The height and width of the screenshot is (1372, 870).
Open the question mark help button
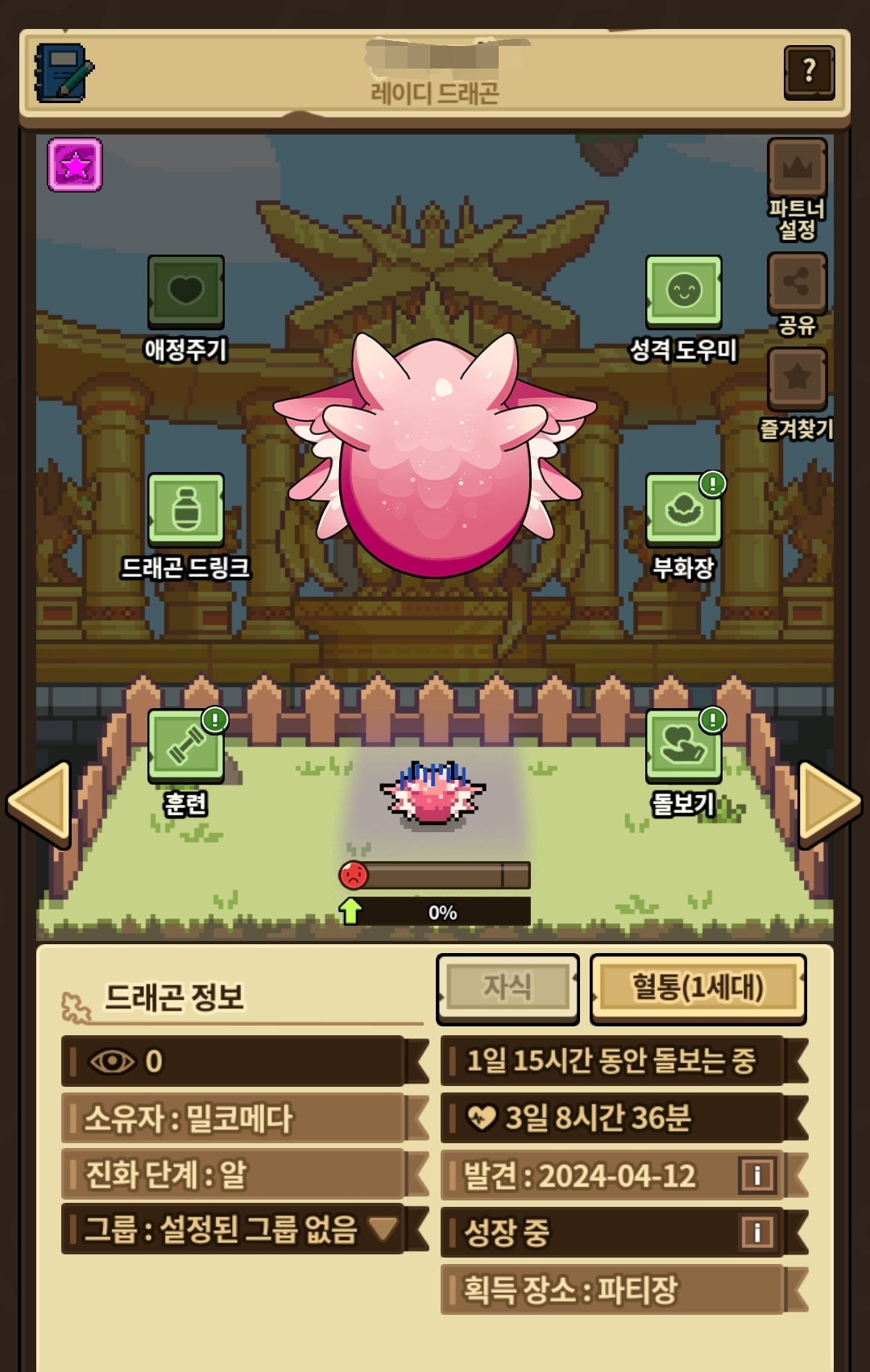click(809, 73)
